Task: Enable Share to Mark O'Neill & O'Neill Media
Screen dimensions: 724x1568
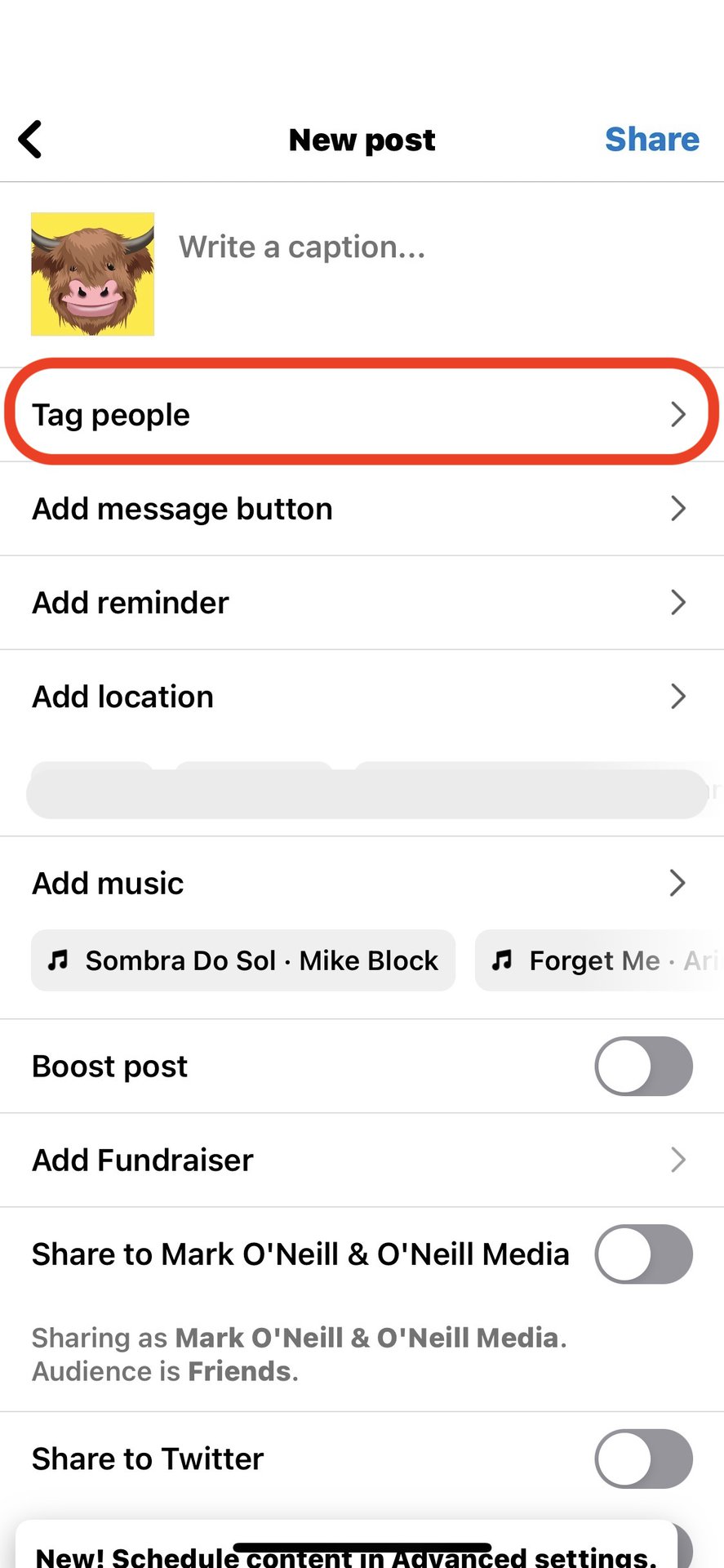Action: (643, 1254)
